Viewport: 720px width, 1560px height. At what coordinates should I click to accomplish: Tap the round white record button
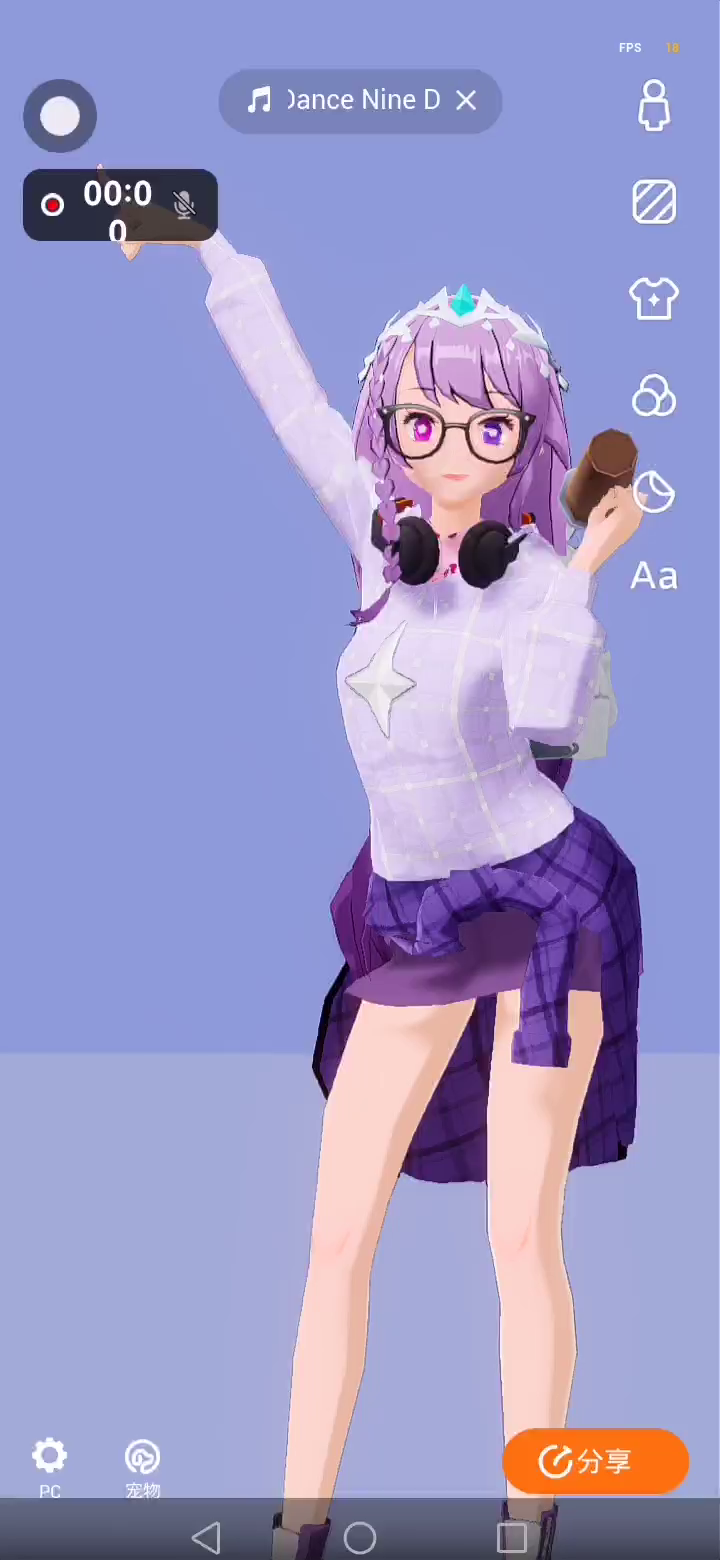point(60,116)
